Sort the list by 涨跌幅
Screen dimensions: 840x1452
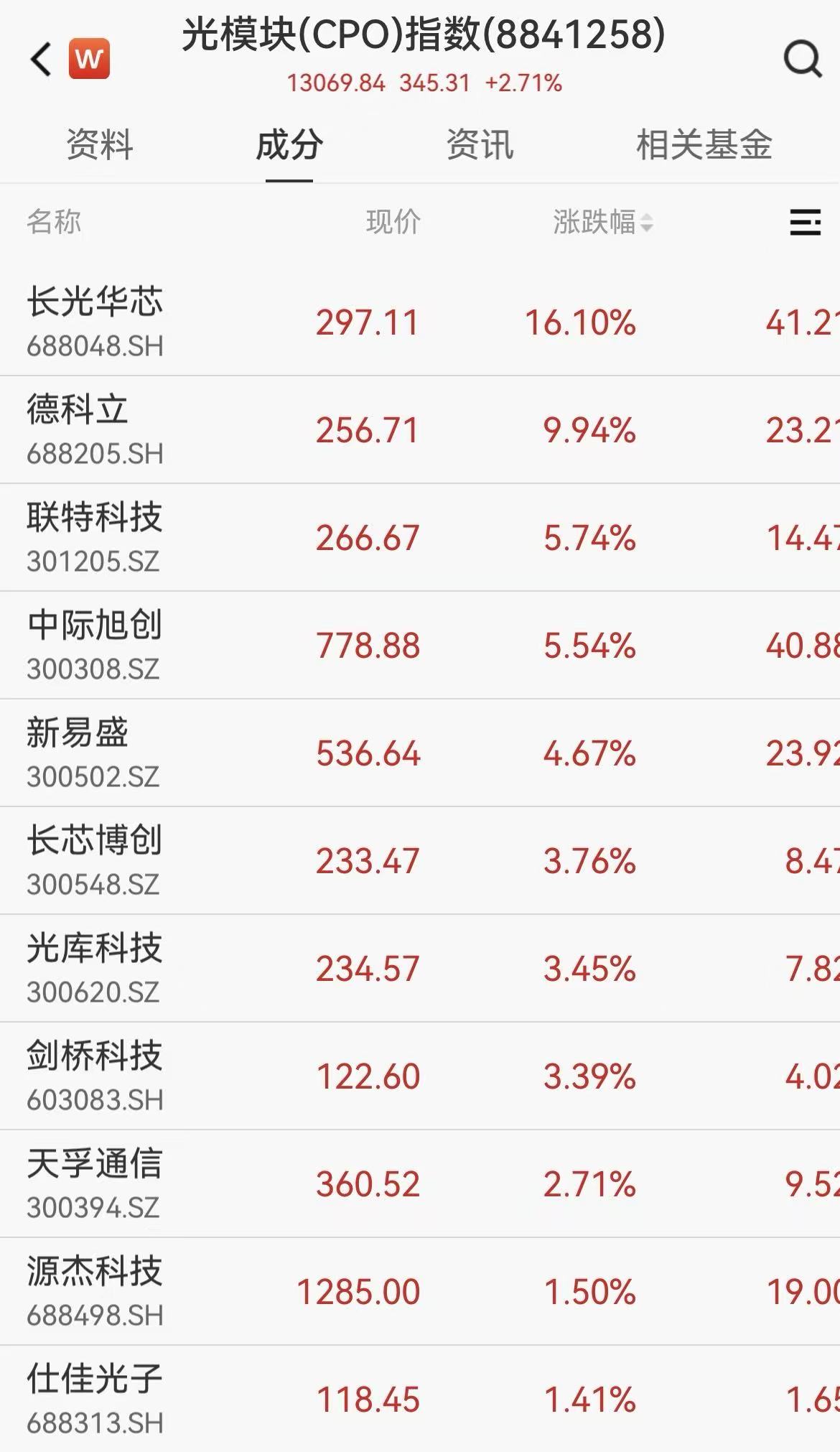pos(602,223)
